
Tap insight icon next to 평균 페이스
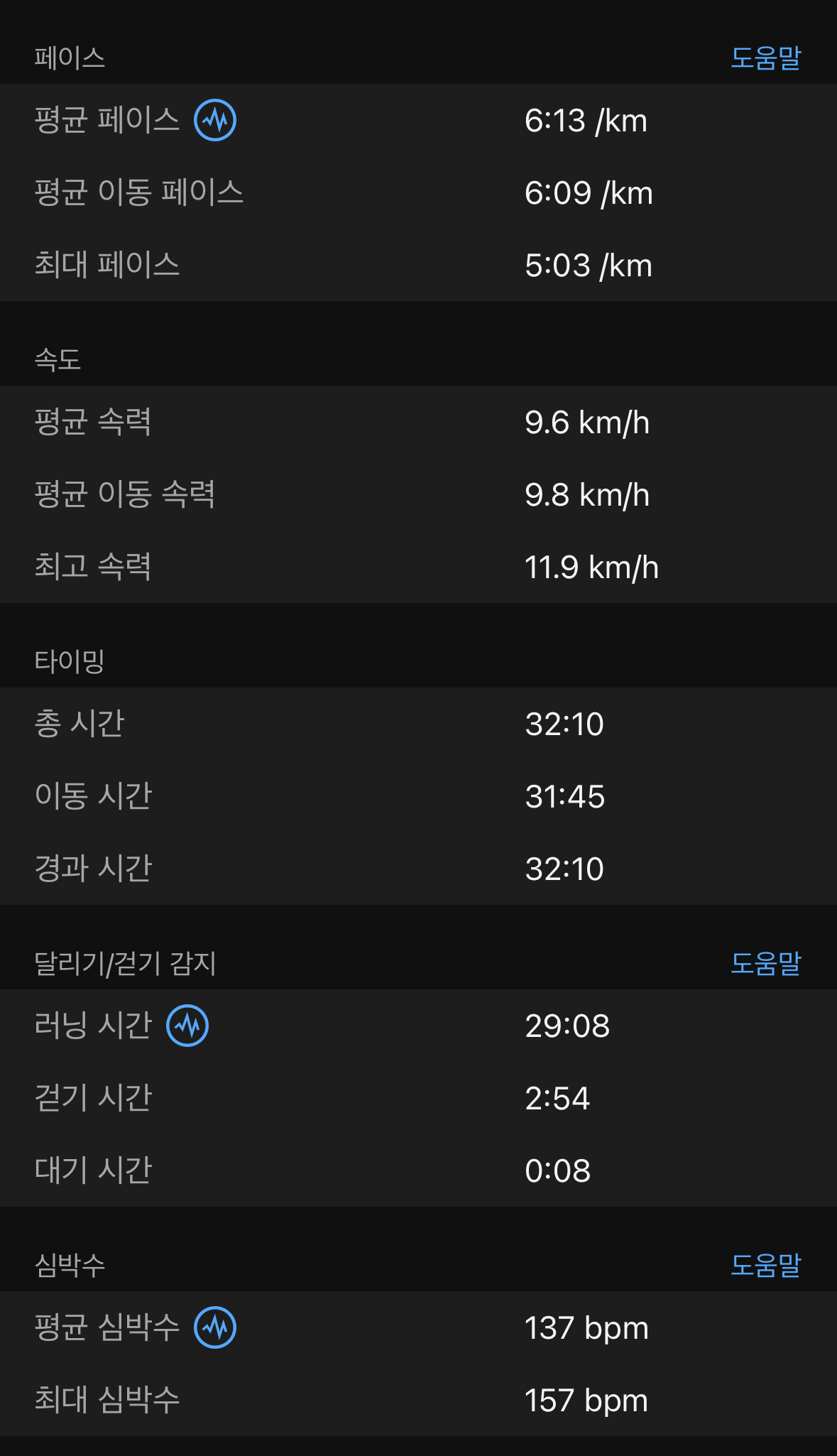pos(215,120)
